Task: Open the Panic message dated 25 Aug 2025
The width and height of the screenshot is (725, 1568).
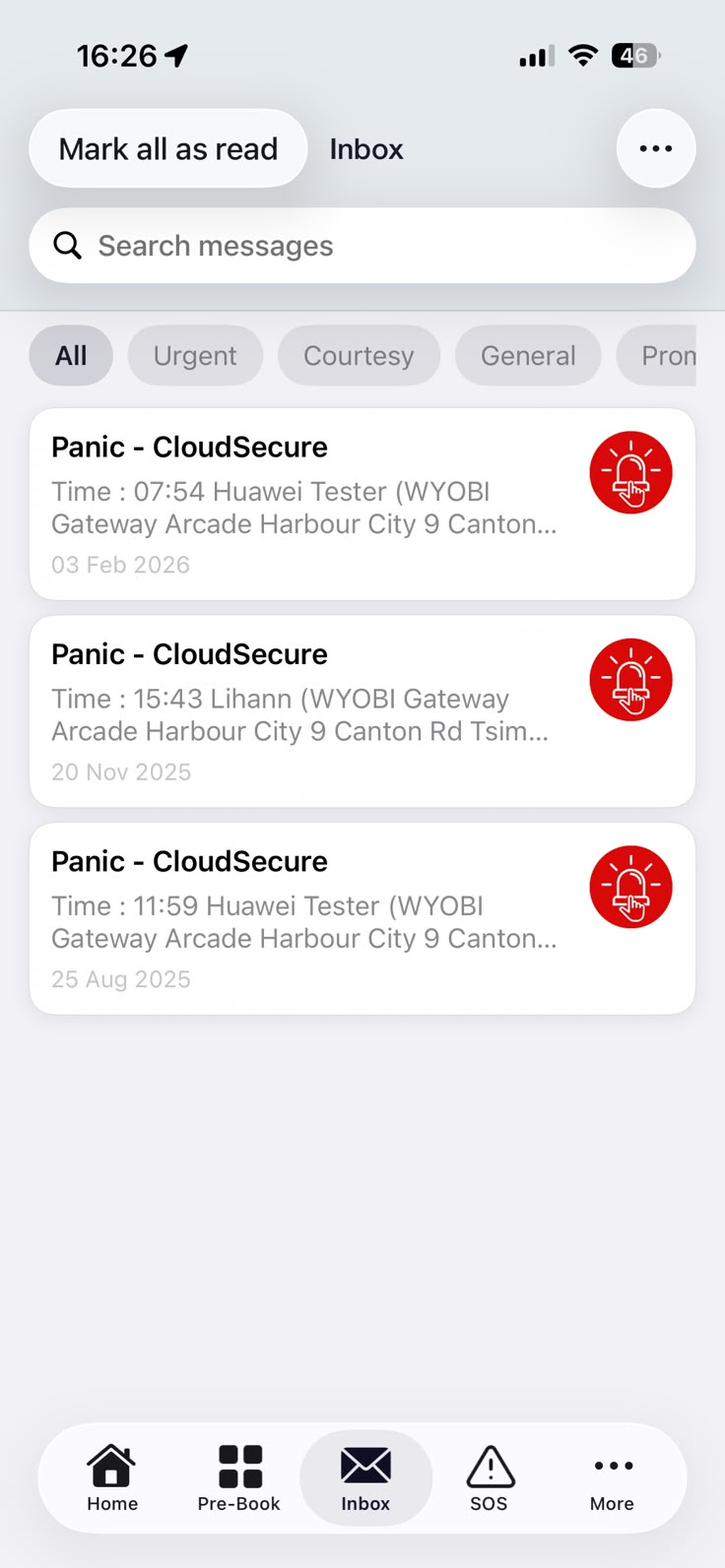Action: [362, 918]
